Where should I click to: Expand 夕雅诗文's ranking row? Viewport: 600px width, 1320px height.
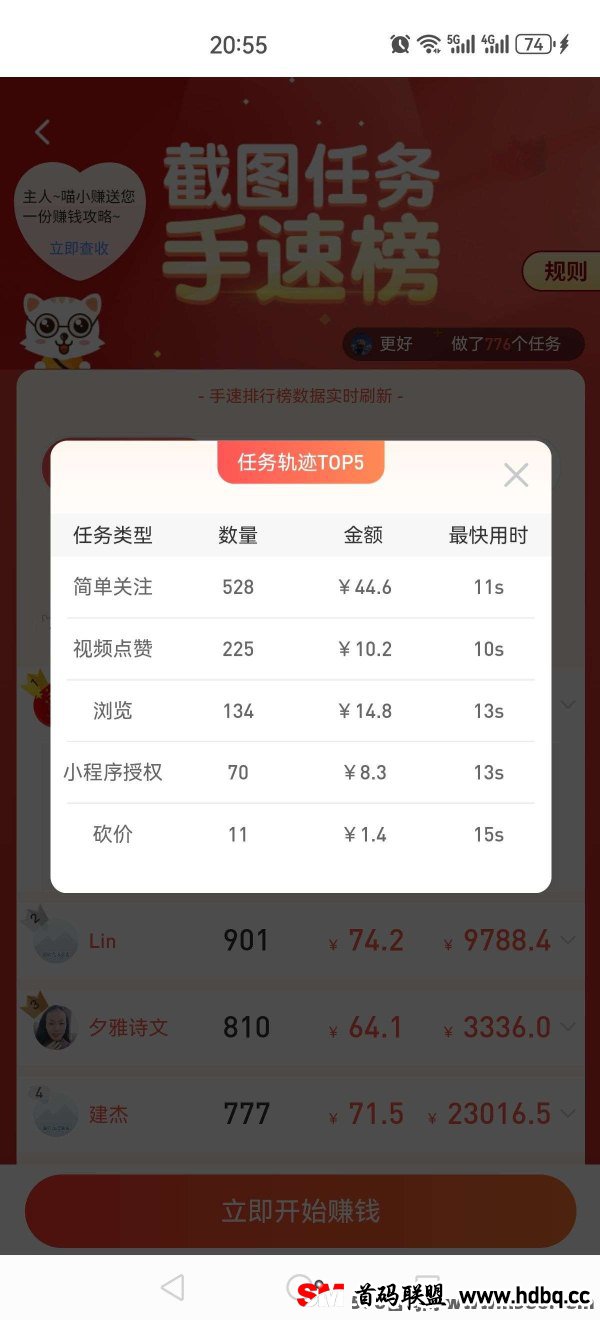coord(568,1027)
